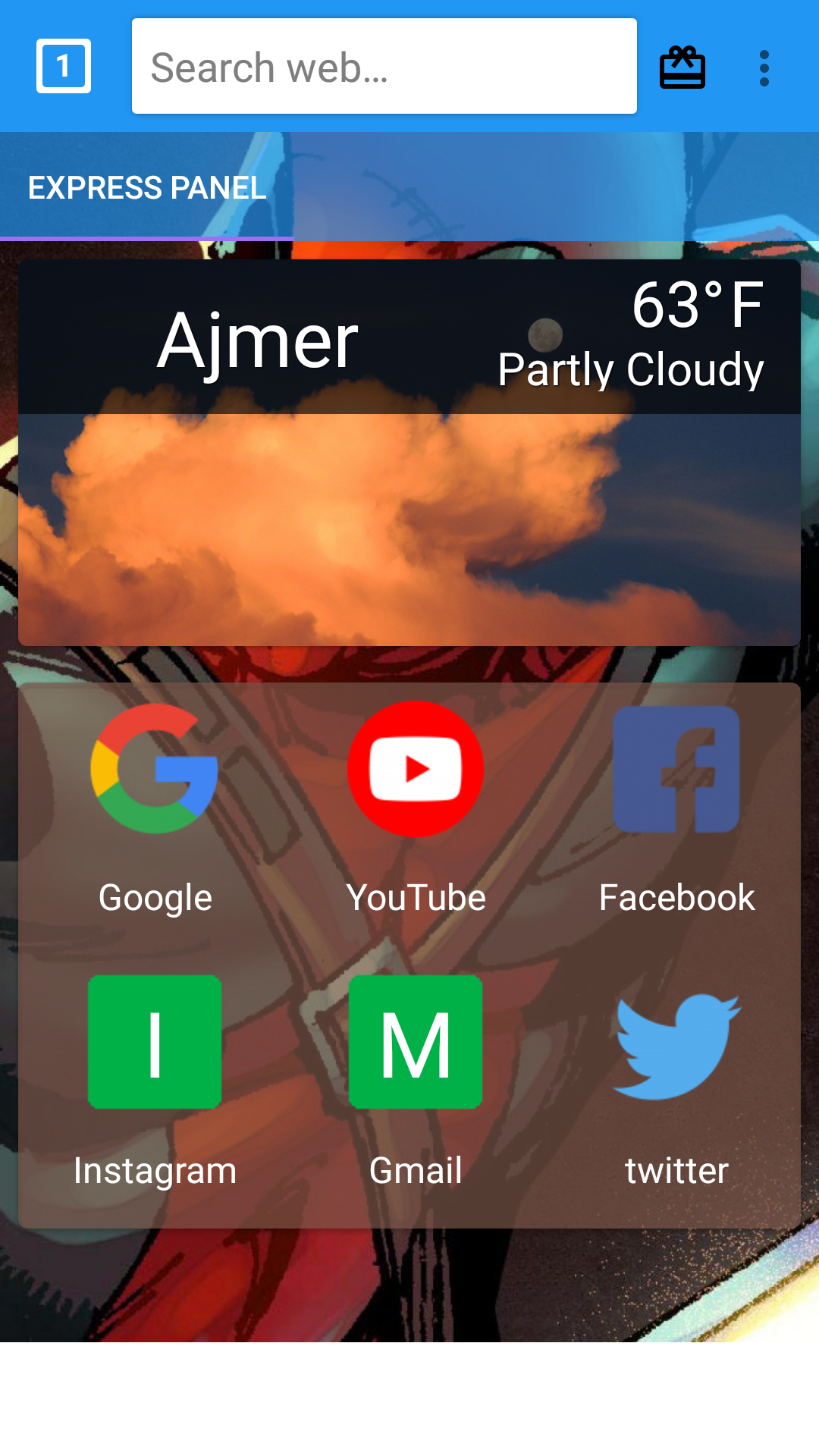Select the YouTube play button icon
Image resolution: width=819 pixels, height=1456 pixels.
coord(416,769)
